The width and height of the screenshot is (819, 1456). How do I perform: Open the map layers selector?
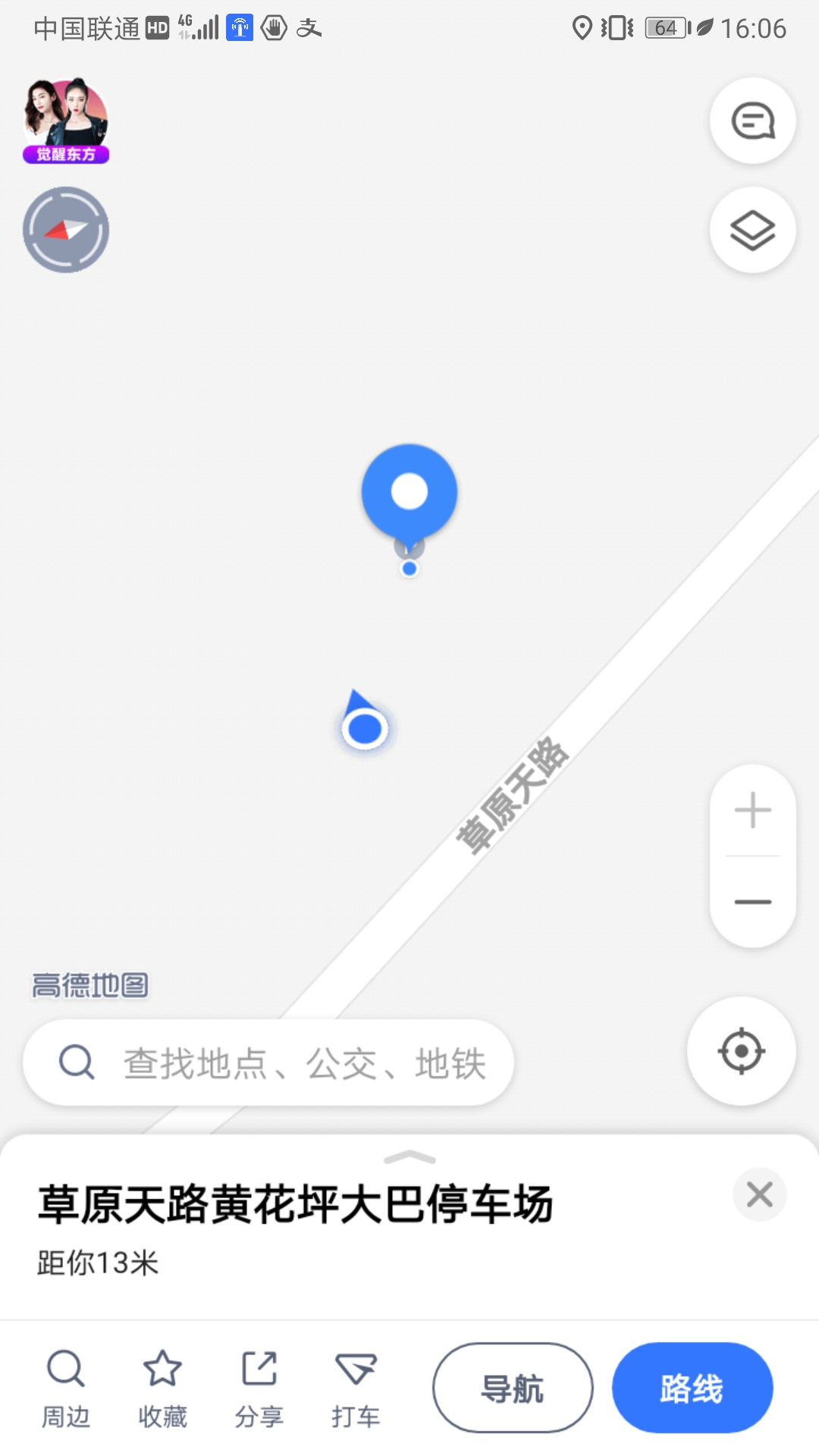click(752, 230)
